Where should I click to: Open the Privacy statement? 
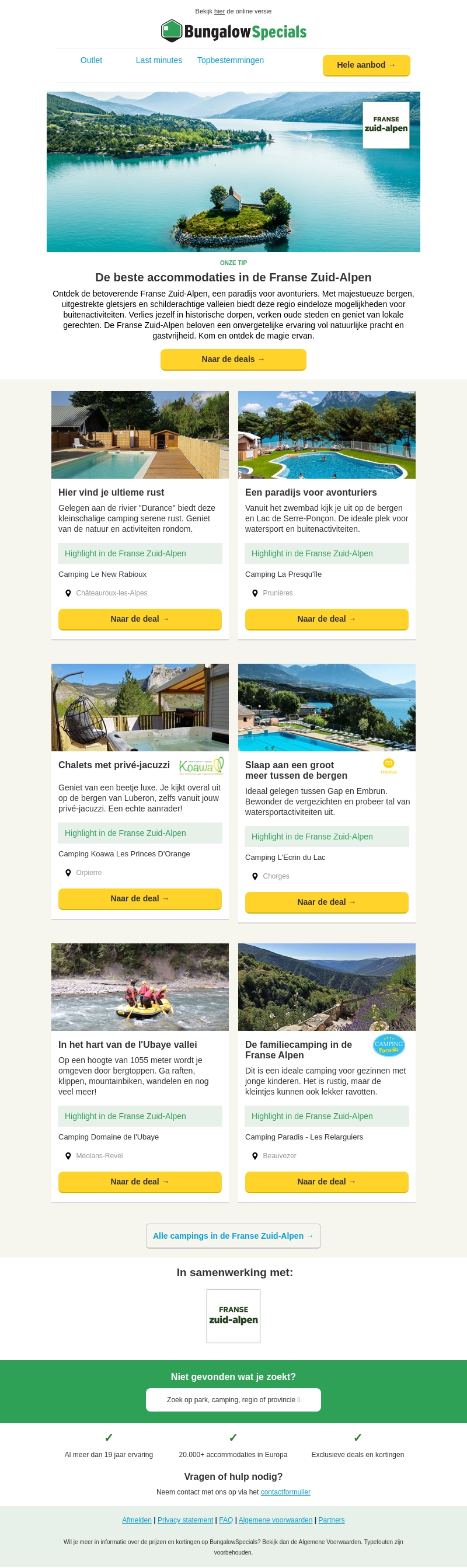(x=185, y=1520)
